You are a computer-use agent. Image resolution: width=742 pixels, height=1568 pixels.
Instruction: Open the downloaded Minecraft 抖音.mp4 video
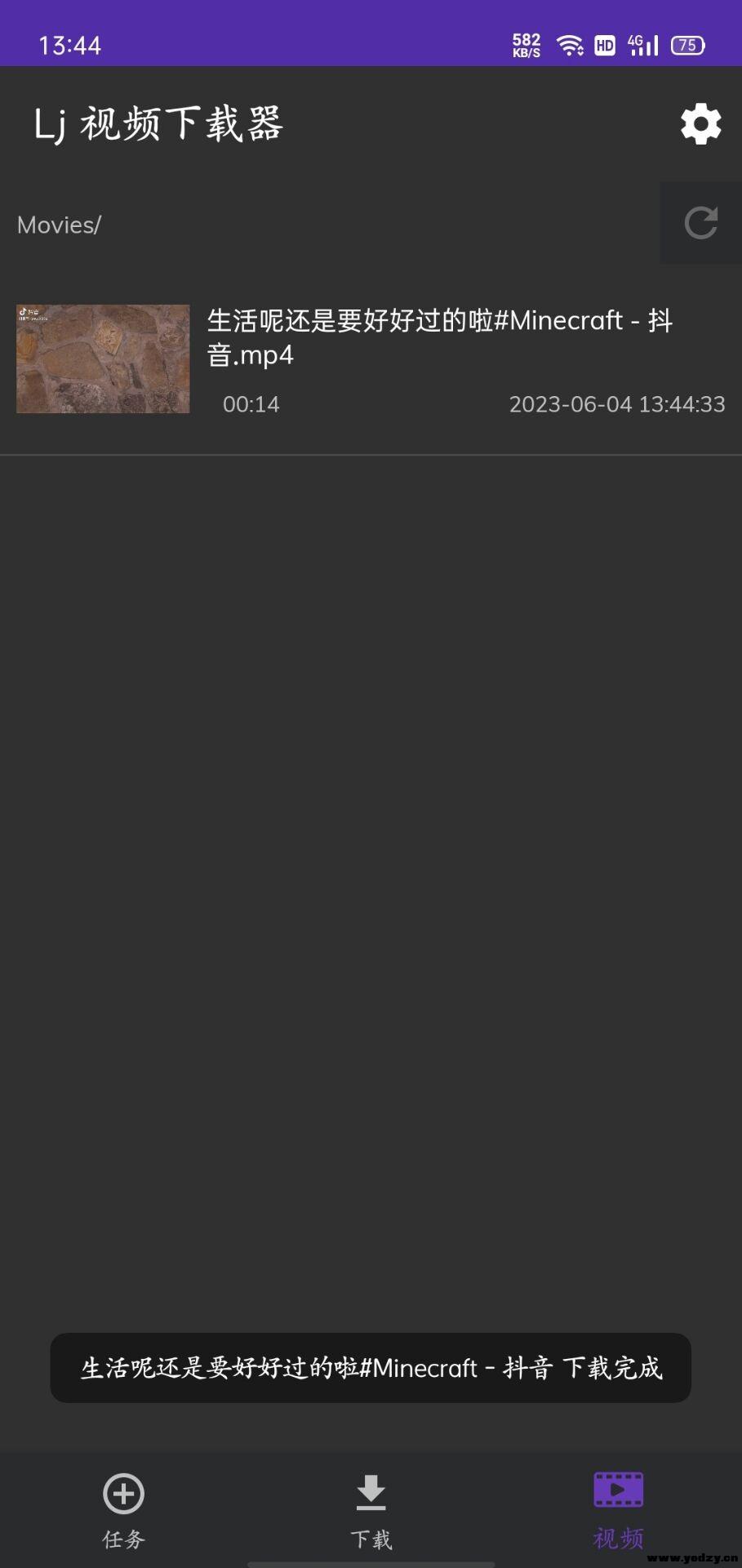click(371, 360)
